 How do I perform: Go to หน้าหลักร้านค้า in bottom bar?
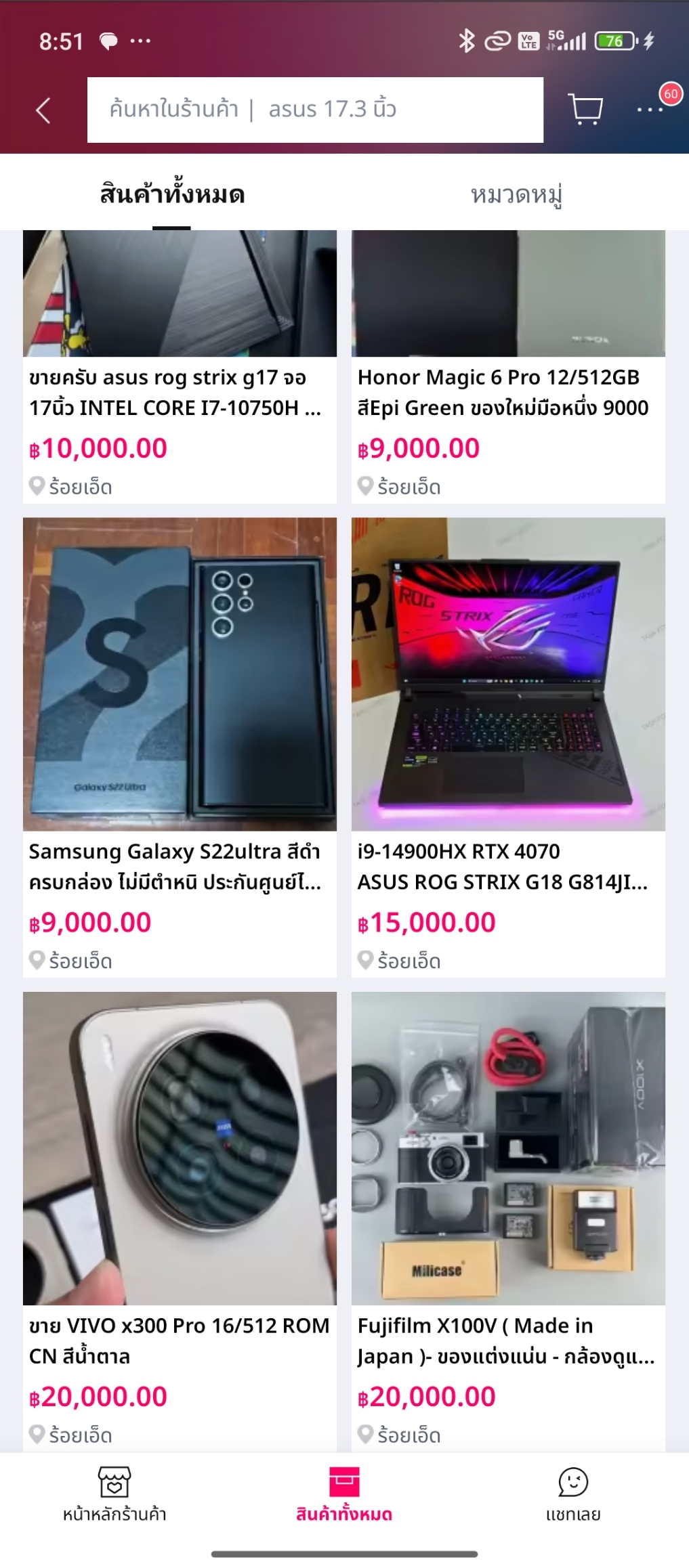(114, 1494)
